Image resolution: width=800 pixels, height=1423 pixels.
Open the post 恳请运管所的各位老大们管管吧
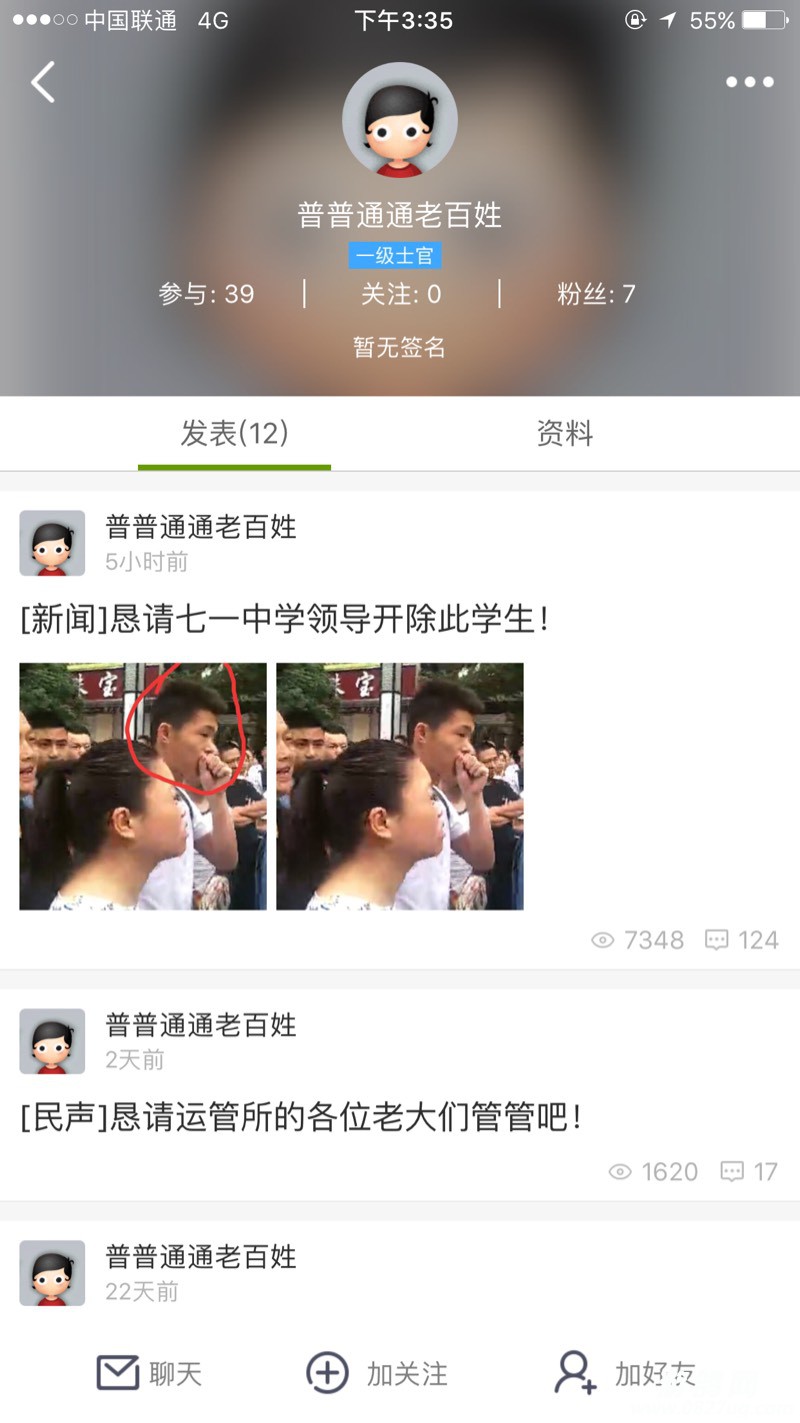(300, 1117)
